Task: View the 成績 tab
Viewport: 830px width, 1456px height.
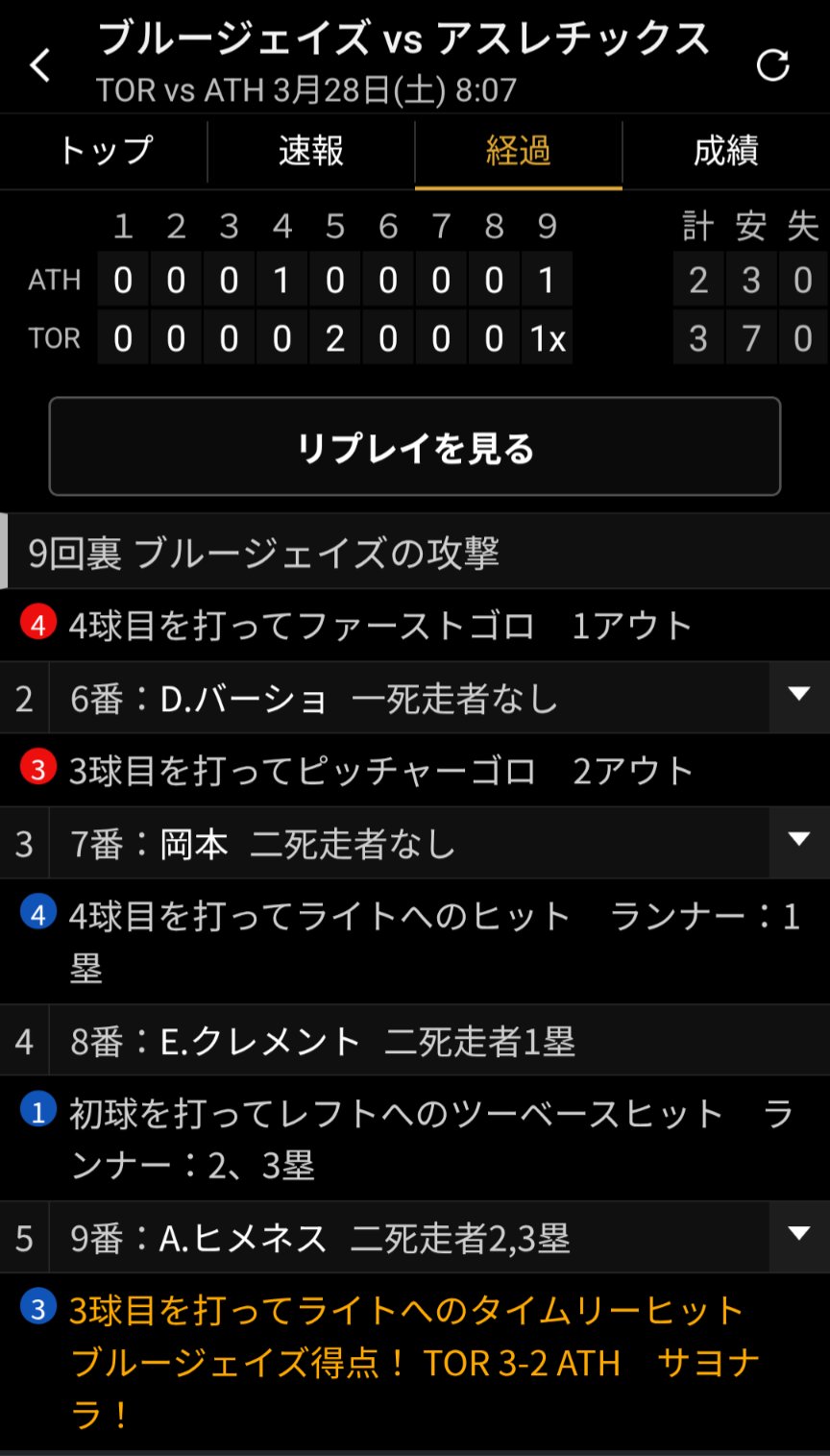Action: pyautogui.click(x=726, y=151)
